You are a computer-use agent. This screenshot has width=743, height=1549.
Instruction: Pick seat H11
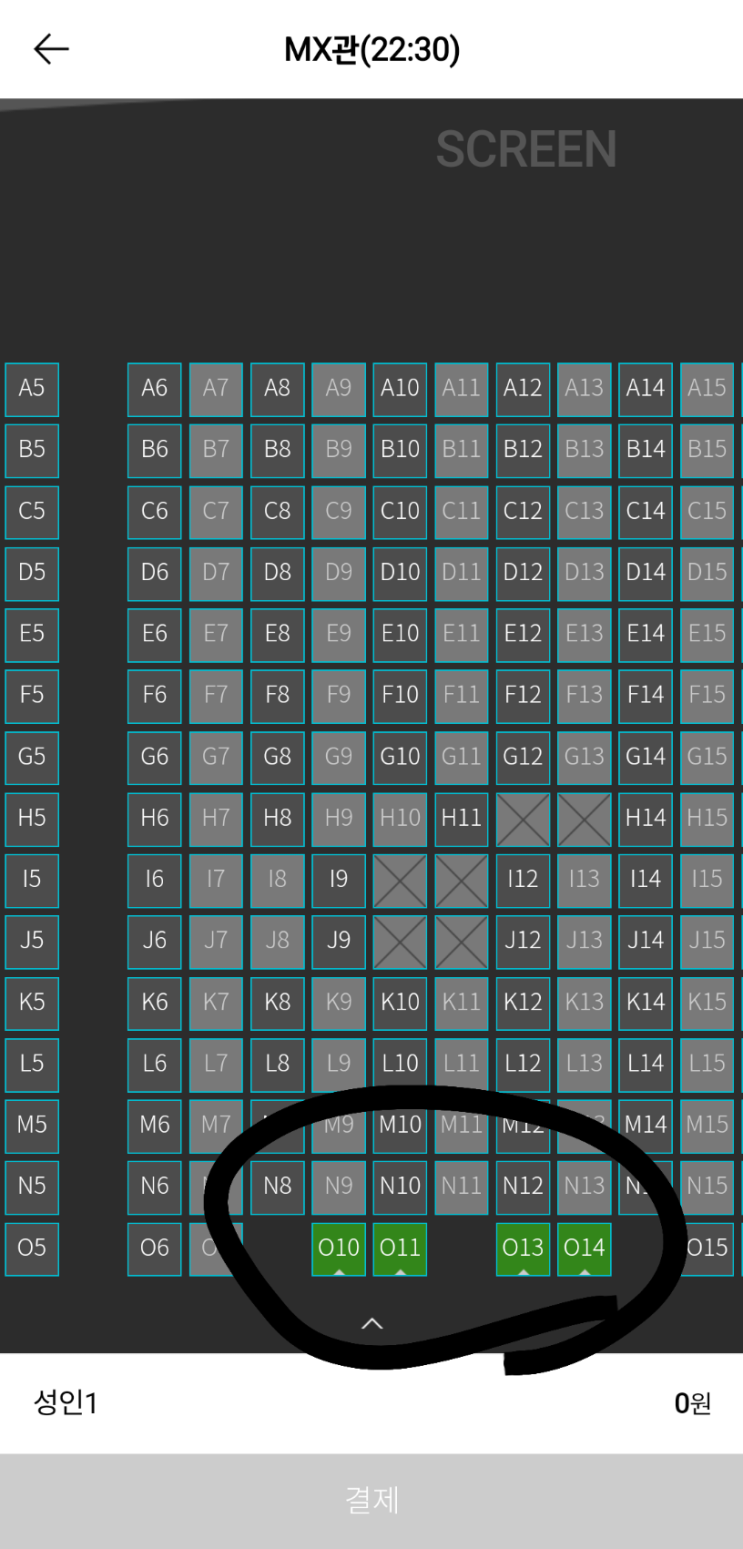461,819
